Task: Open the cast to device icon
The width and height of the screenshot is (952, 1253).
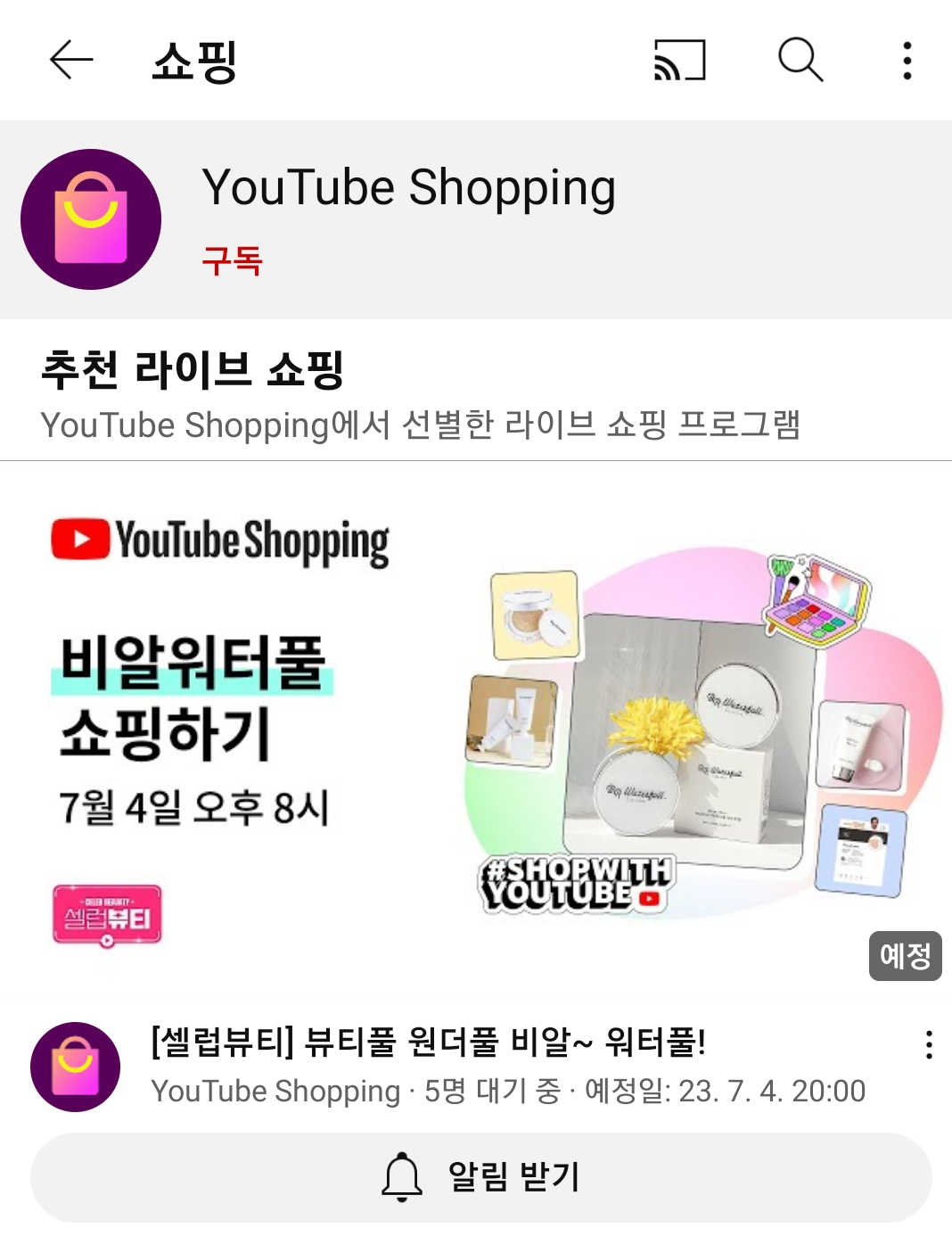Action: point(679,61)
